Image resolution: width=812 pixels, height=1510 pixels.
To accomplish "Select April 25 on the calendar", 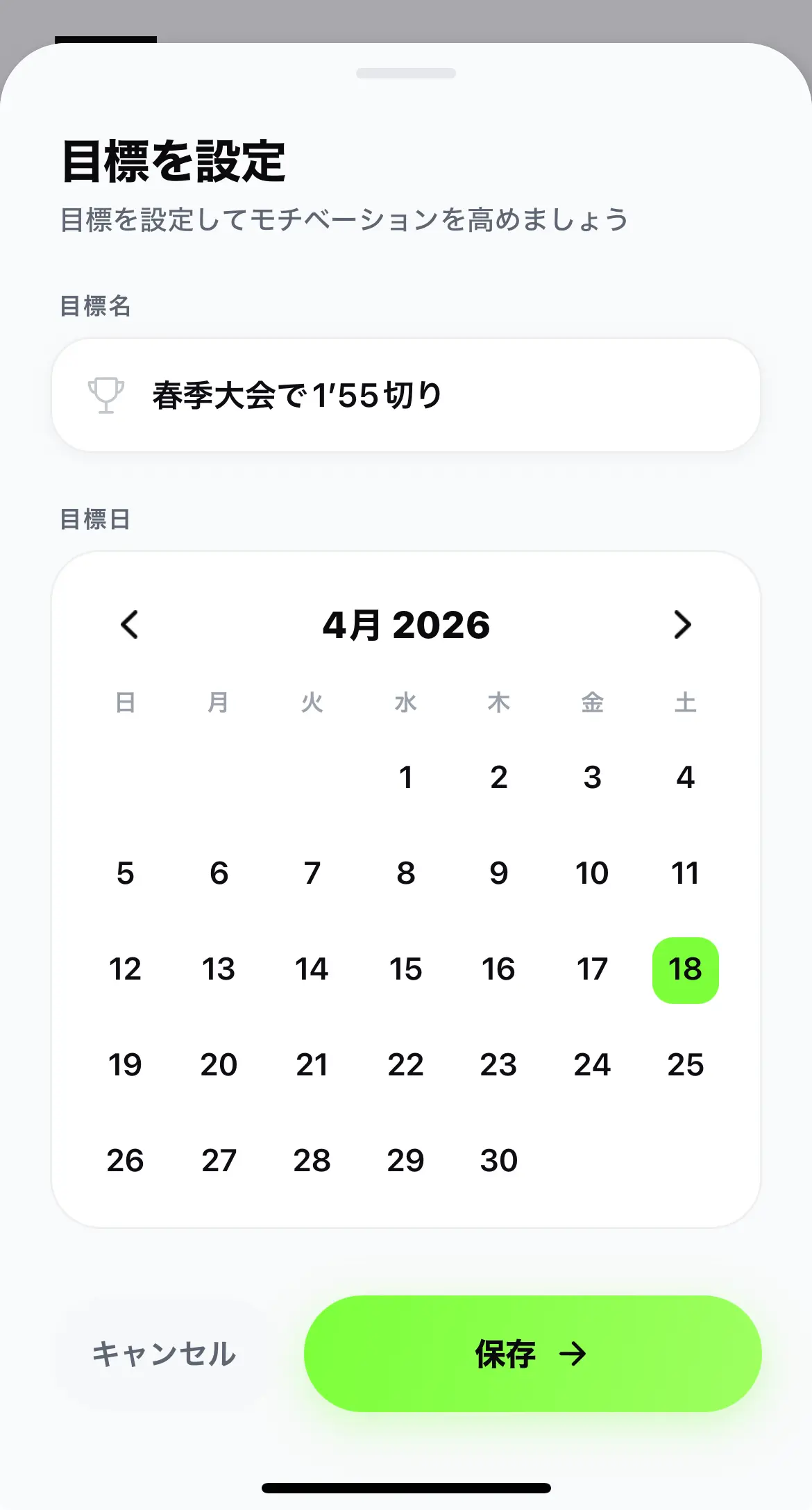I will click(685, 1064).
